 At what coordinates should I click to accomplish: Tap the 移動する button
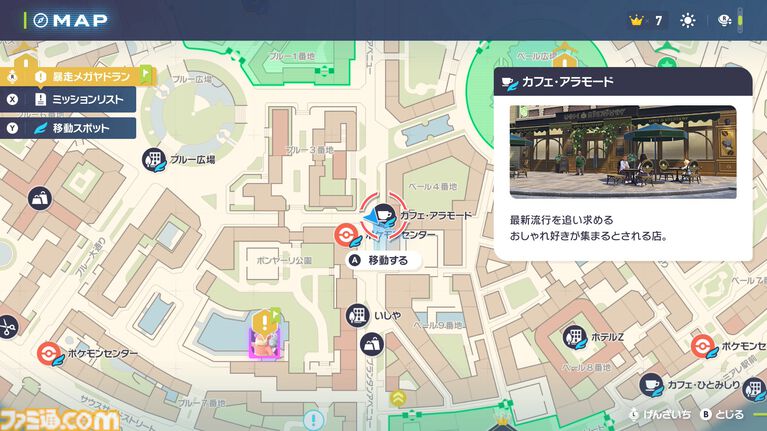click(x=381, y=260)
